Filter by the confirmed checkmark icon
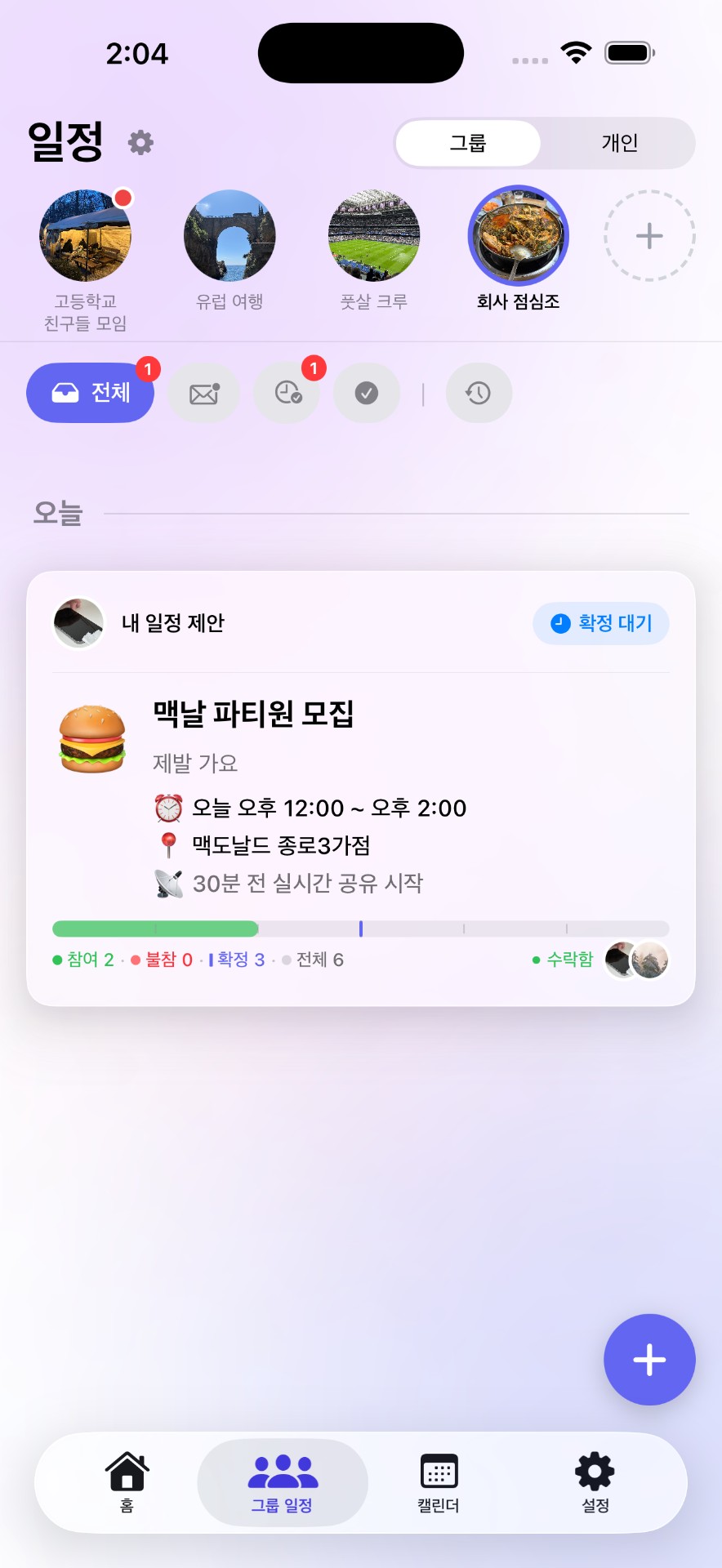 [367, 394]
